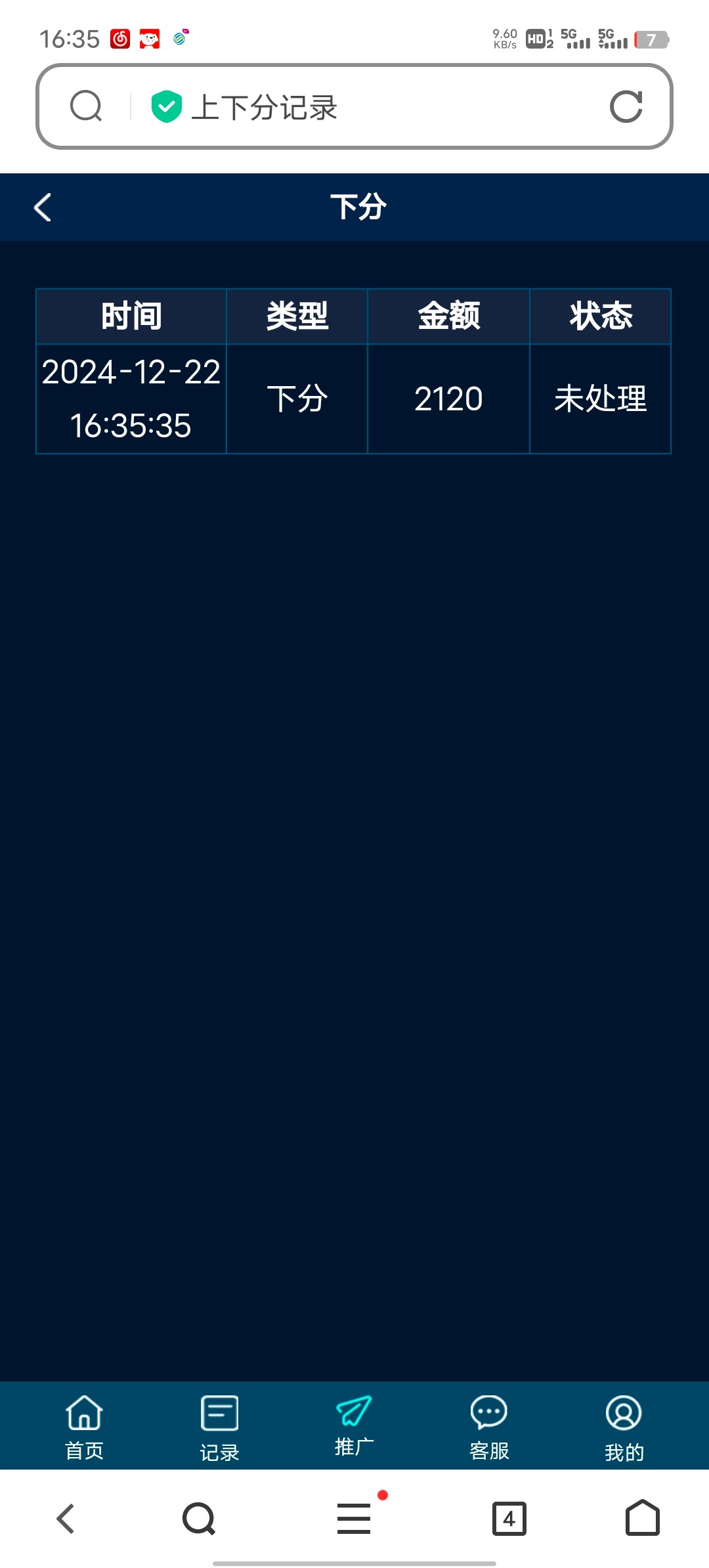Open the browser search icon in address bar
The height and width of the screenshot is (1568, 709).
[x=86, y=106]
